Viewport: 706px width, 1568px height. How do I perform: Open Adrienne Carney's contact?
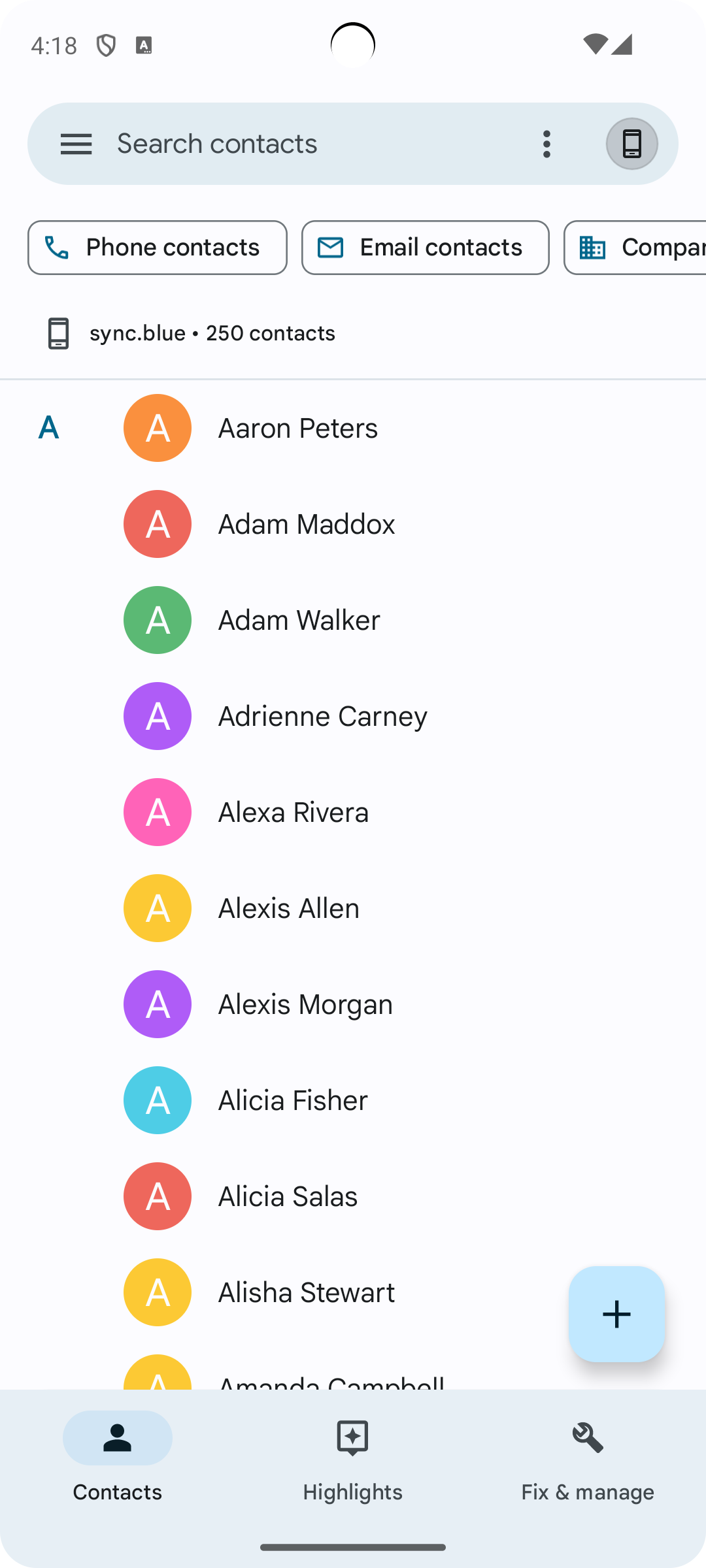[x=353, y=716]
